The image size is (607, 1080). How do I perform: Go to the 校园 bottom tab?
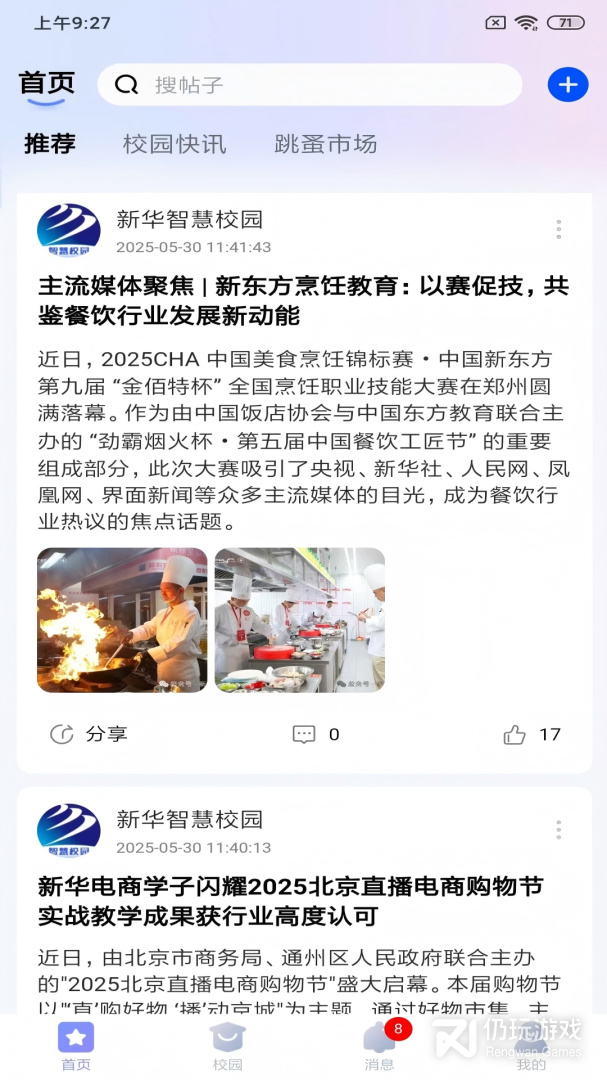pos(228,1046)
